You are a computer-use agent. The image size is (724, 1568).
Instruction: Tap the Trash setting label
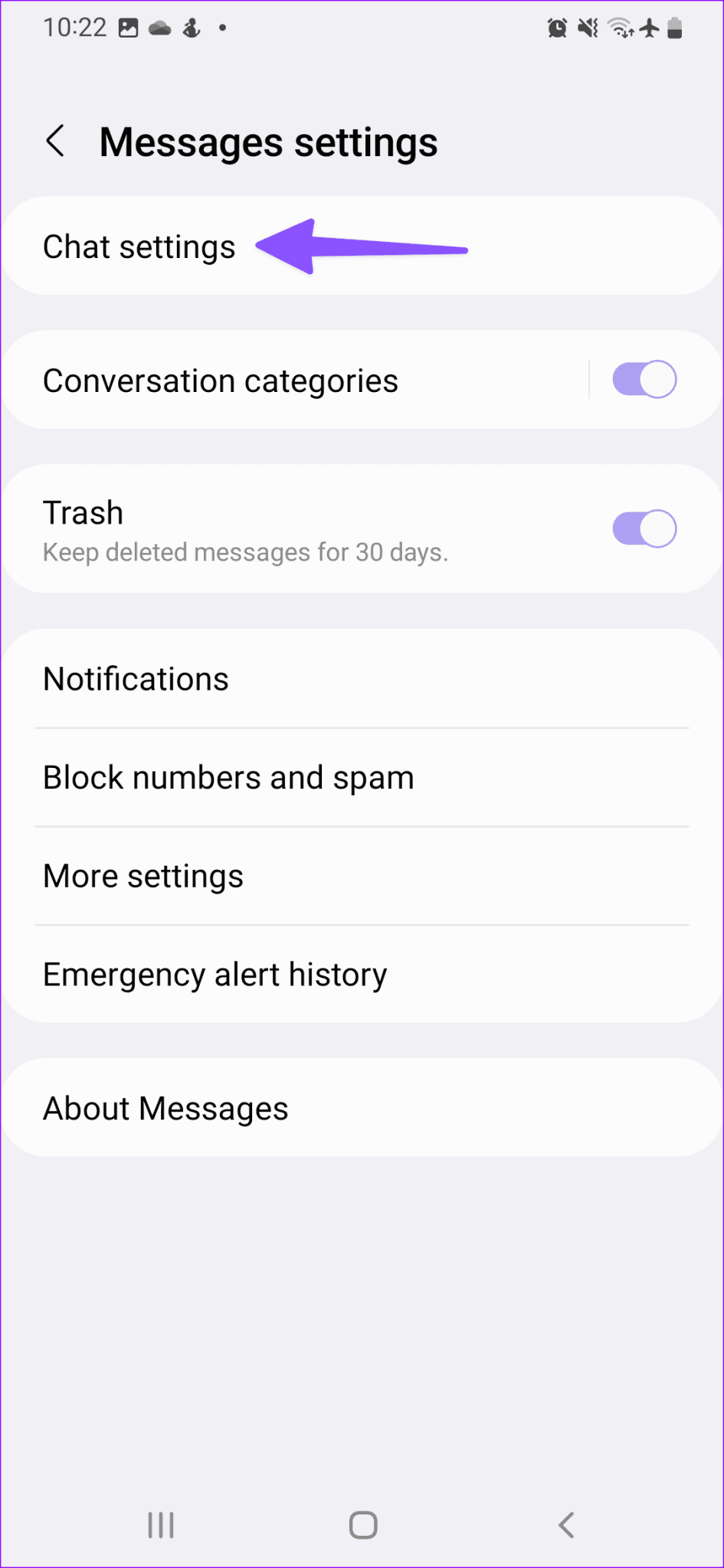click(84, 512)
